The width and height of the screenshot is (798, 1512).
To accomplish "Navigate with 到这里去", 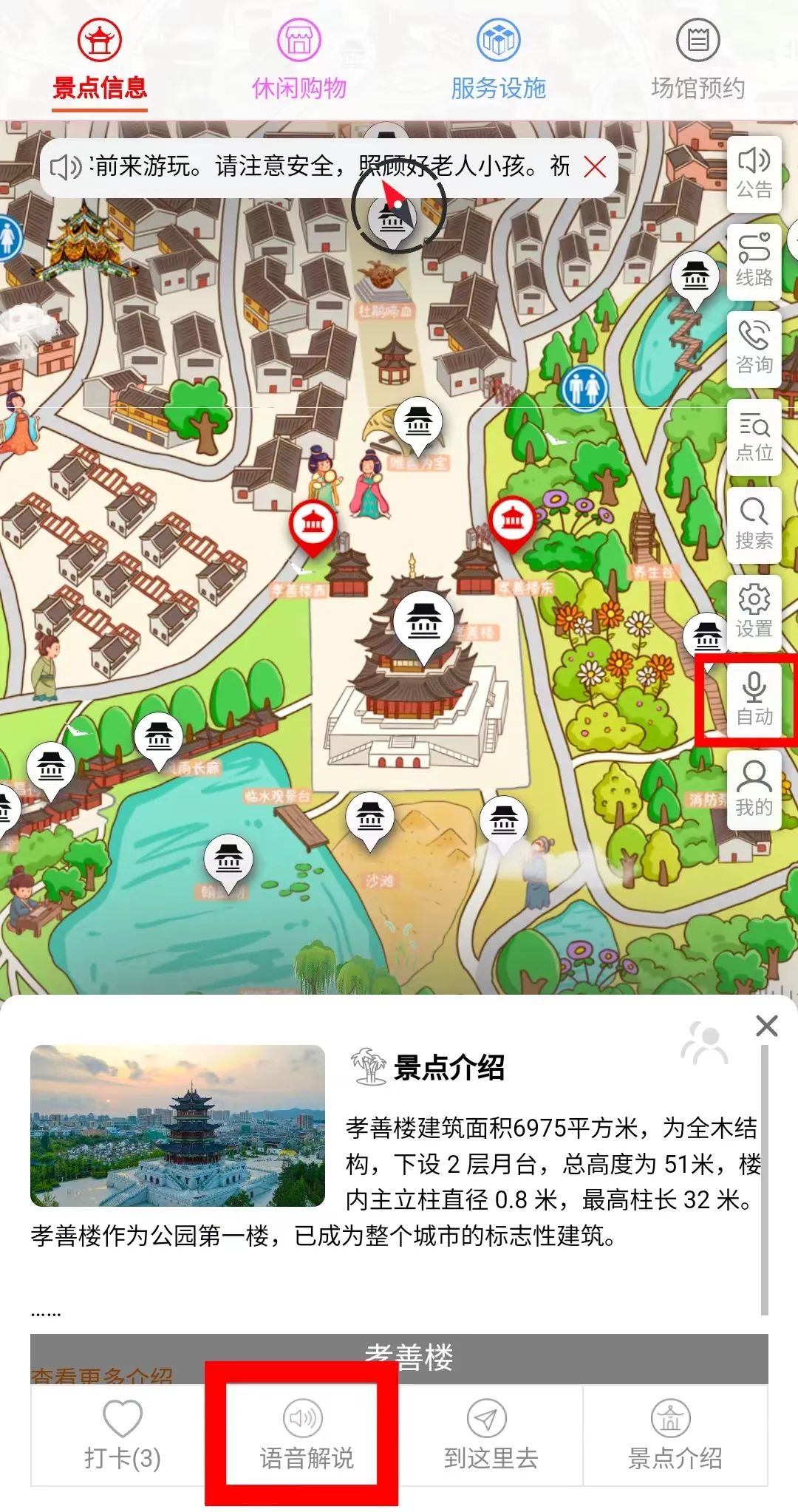I will 491,1435.
